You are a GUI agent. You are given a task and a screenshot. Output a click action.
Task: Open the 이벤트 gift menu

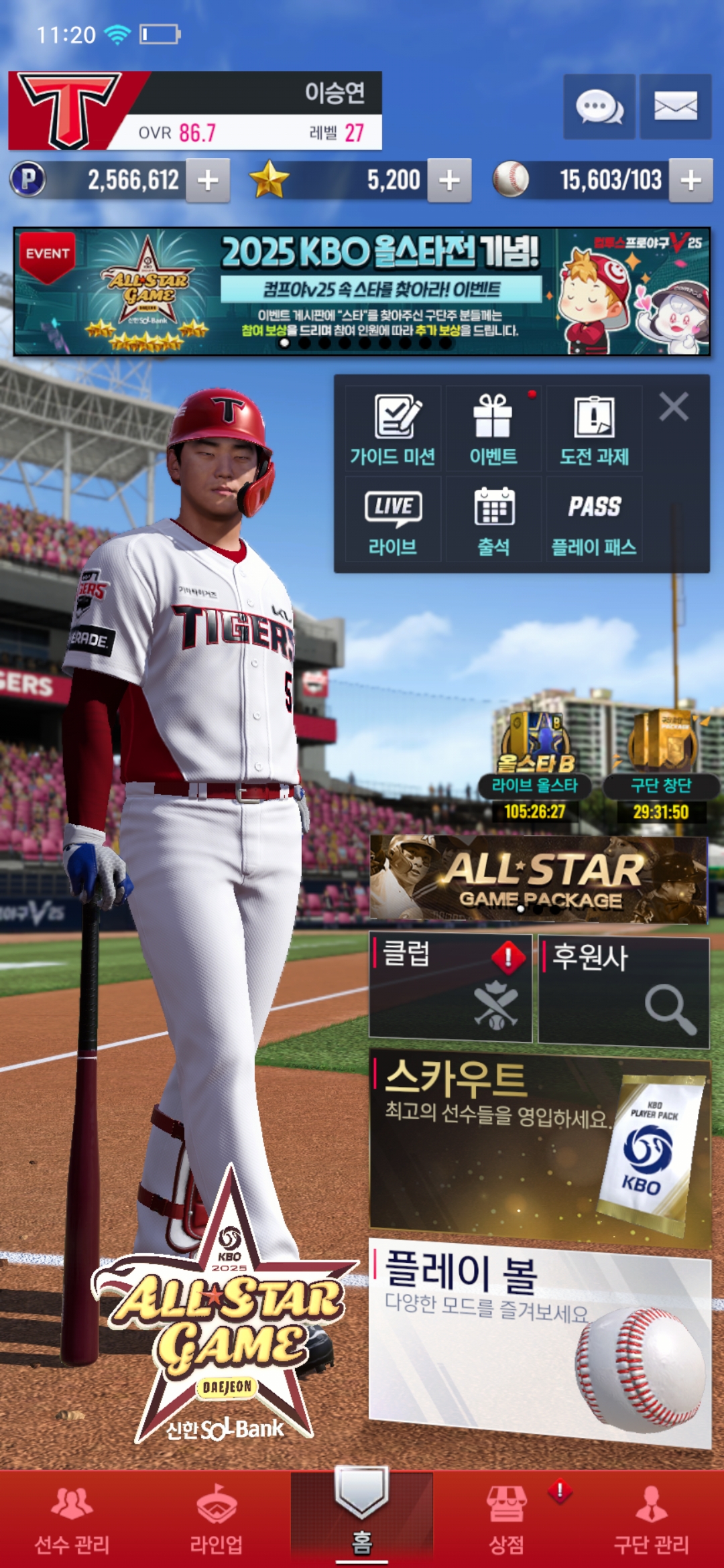click(x=493, y=428)
